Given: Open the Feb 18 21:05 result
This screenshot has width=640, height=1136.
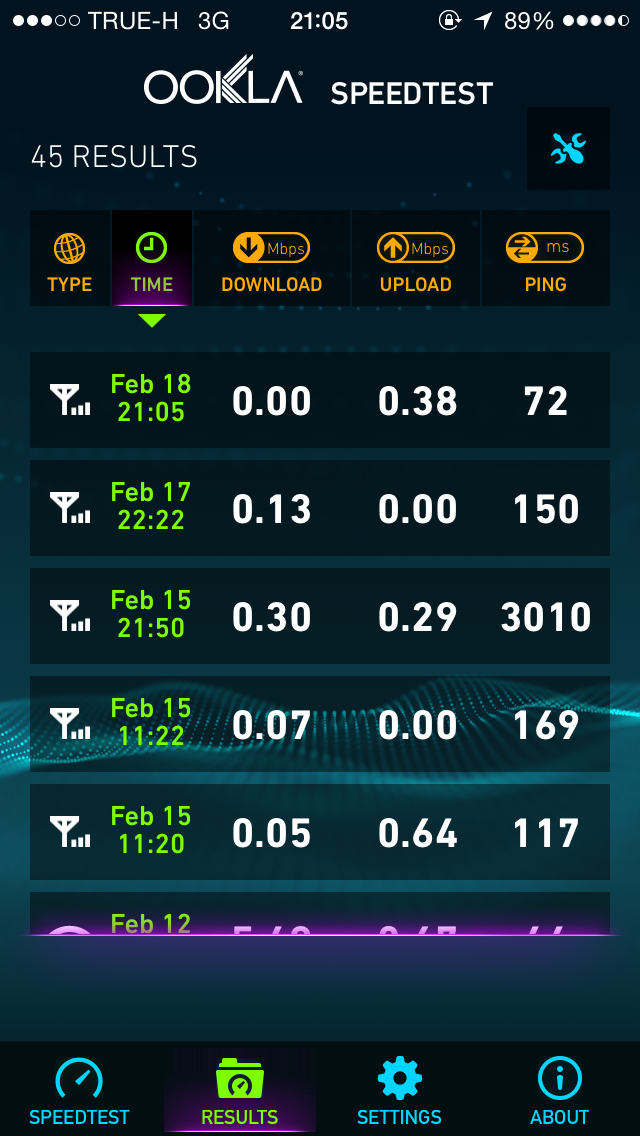Looking at the screenshot, I should 320,400.
